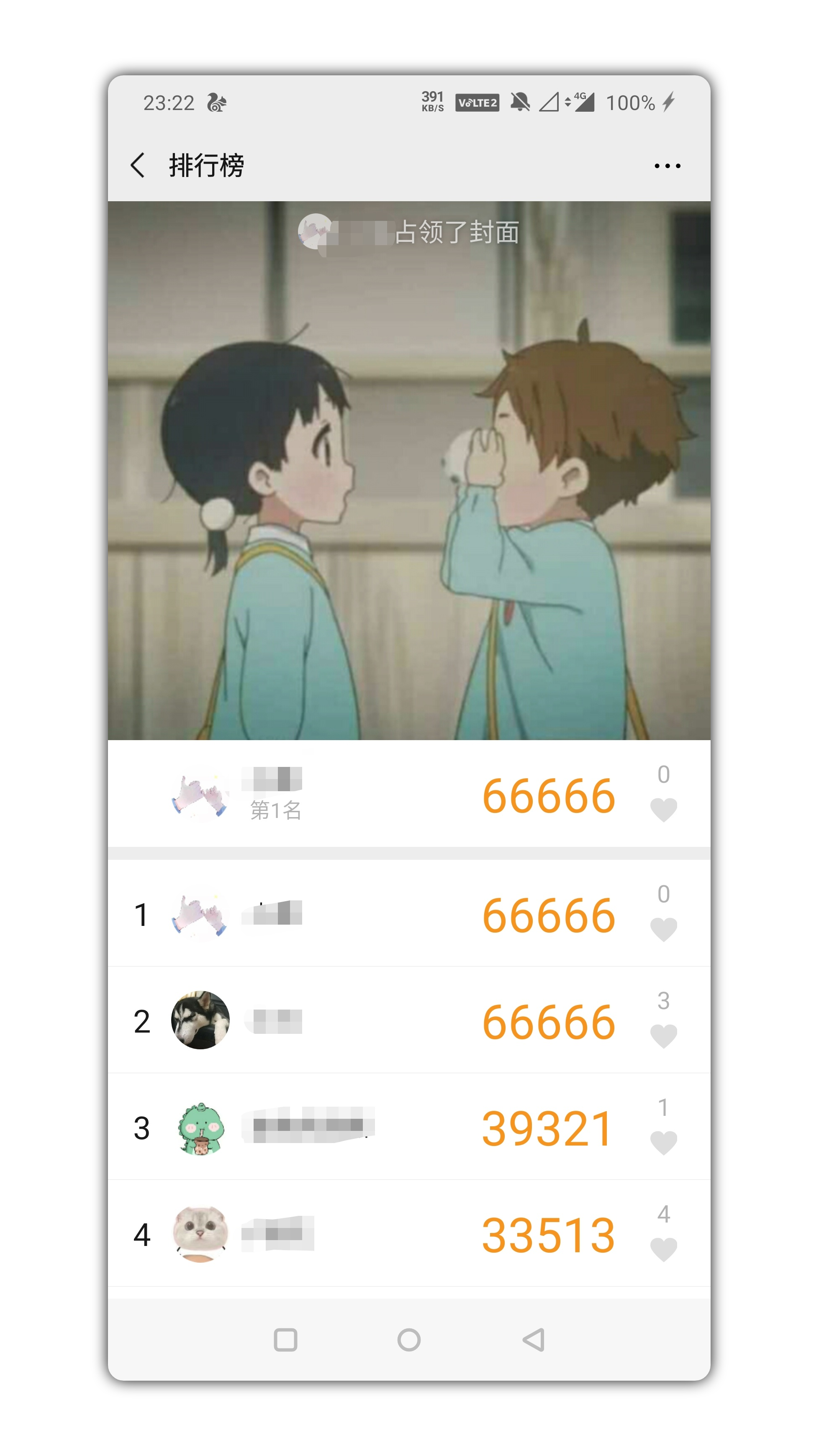Image resolution: width=819 pixels, height=1456 pixels.
Task: Like the rank 4 entry with 33513
Action: click(x=663, y=1249)
